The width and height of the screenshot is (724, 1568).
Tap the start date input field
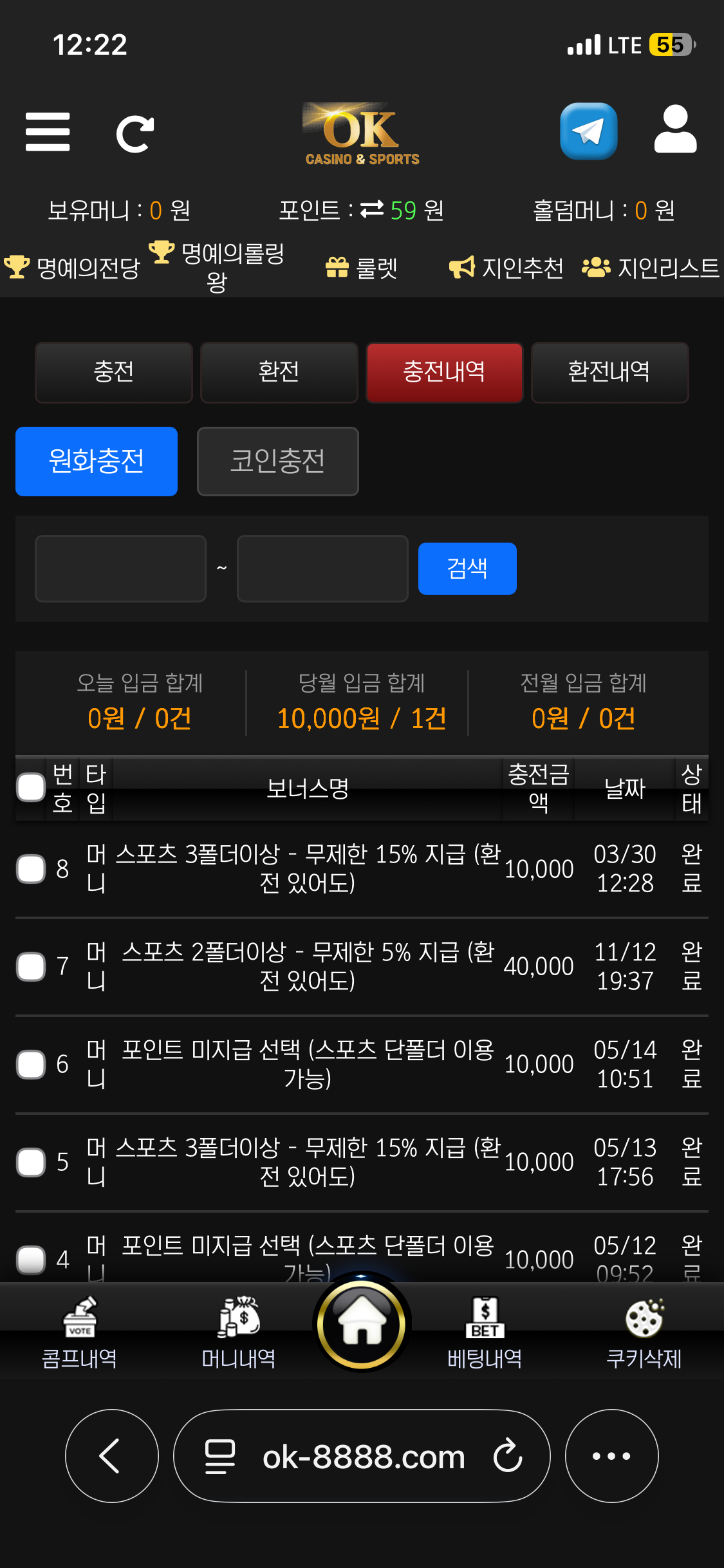coord(120,568)
